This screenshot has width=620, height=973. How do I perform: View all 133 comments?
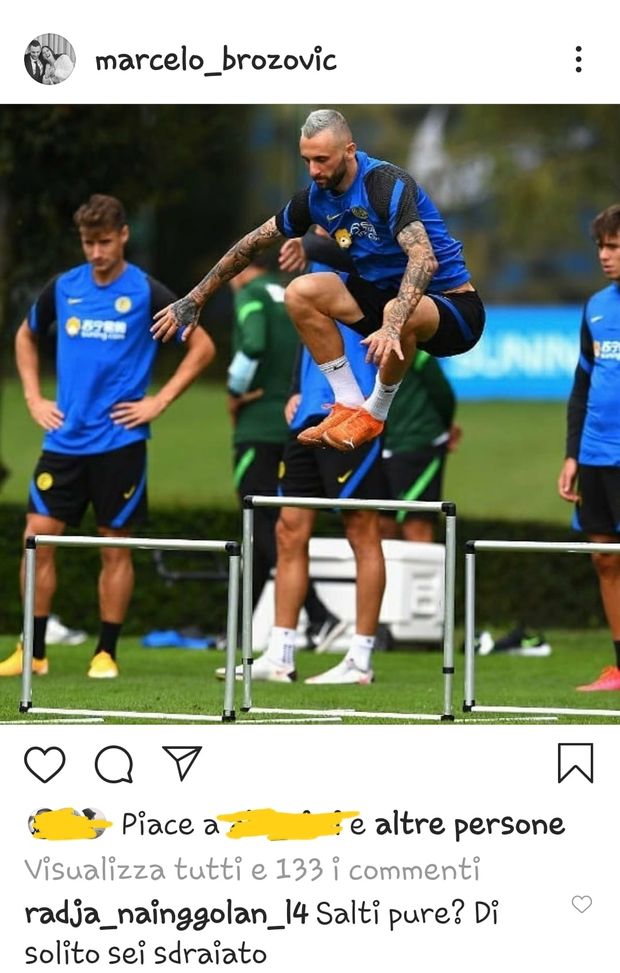pos(252,869)
